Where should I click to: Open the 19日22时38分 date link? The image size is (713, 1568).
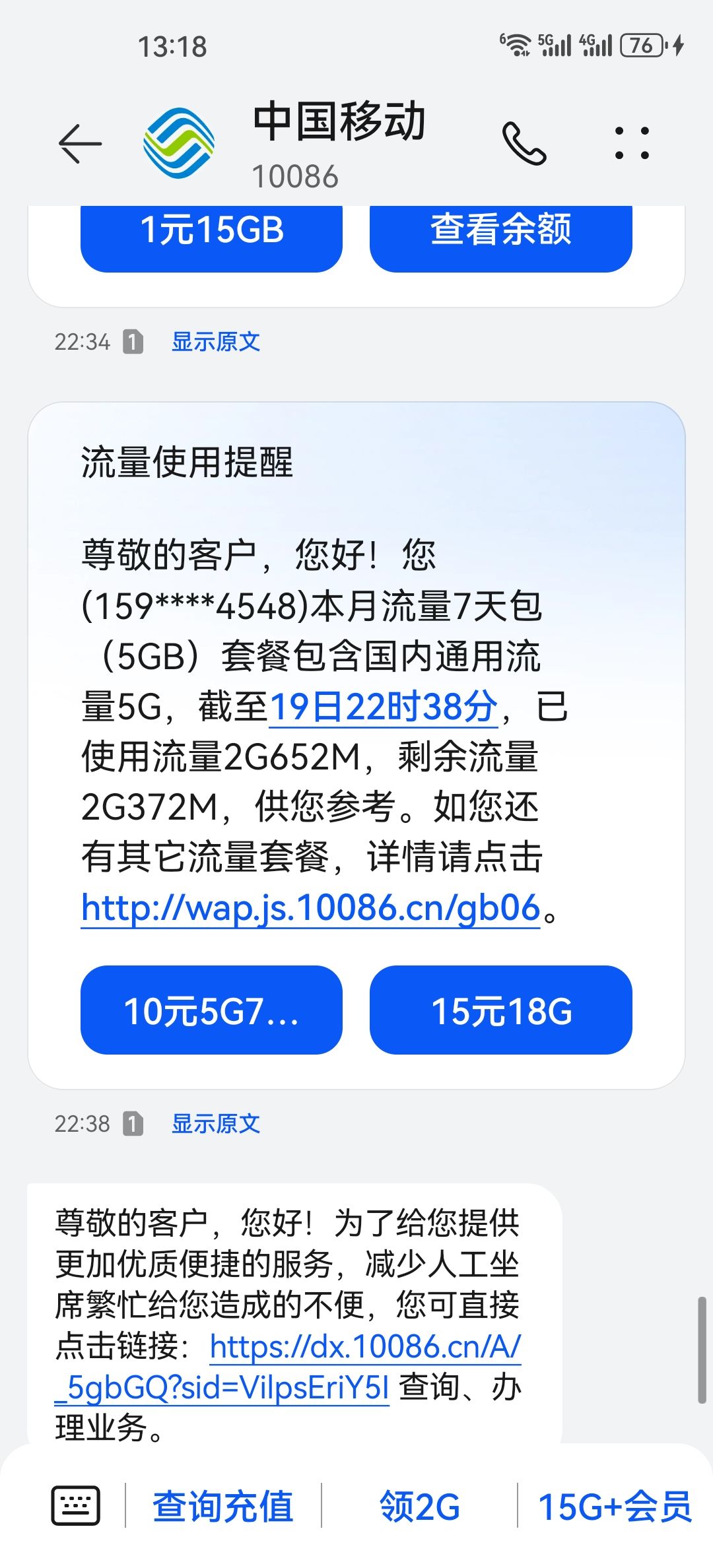[383, 707]
